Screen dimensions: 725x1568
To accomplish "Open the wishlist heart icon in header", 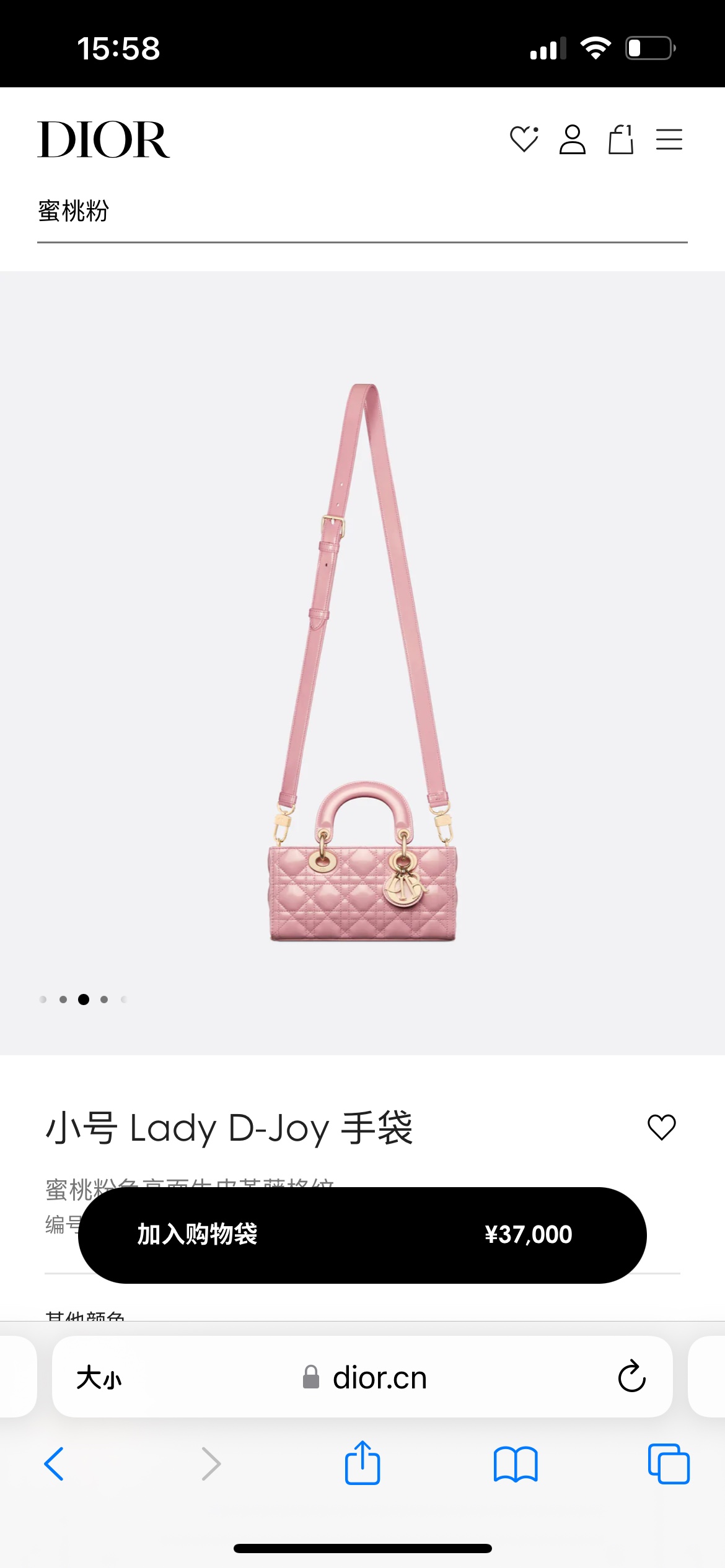I will [x=524, y=139].
